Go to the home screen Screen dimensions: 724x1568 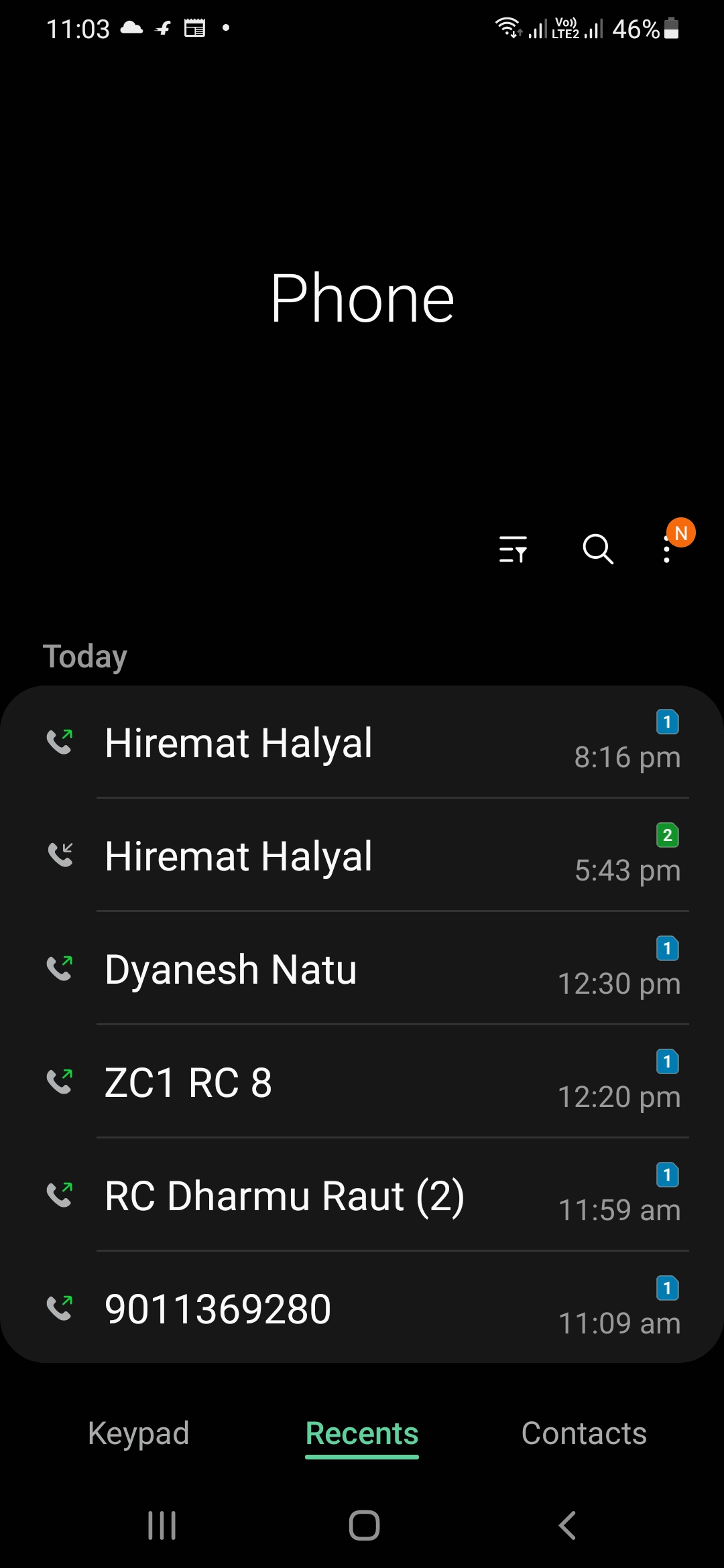coord(364,1526)
